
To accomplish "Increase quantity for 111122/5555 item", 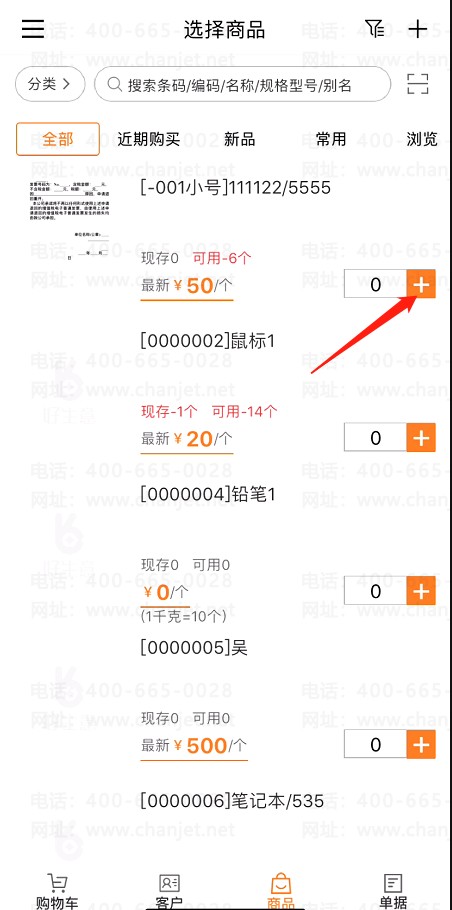I will pos(421,284).
